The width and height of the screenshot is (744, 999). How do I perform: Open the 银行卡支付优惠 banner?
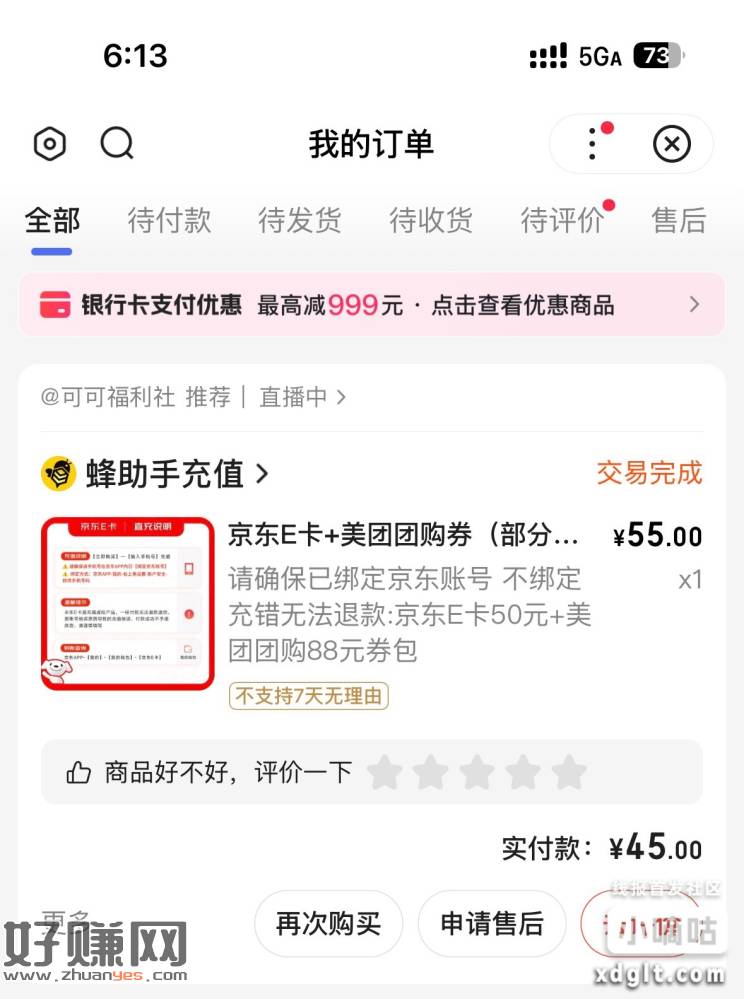(x=372, y=305)
